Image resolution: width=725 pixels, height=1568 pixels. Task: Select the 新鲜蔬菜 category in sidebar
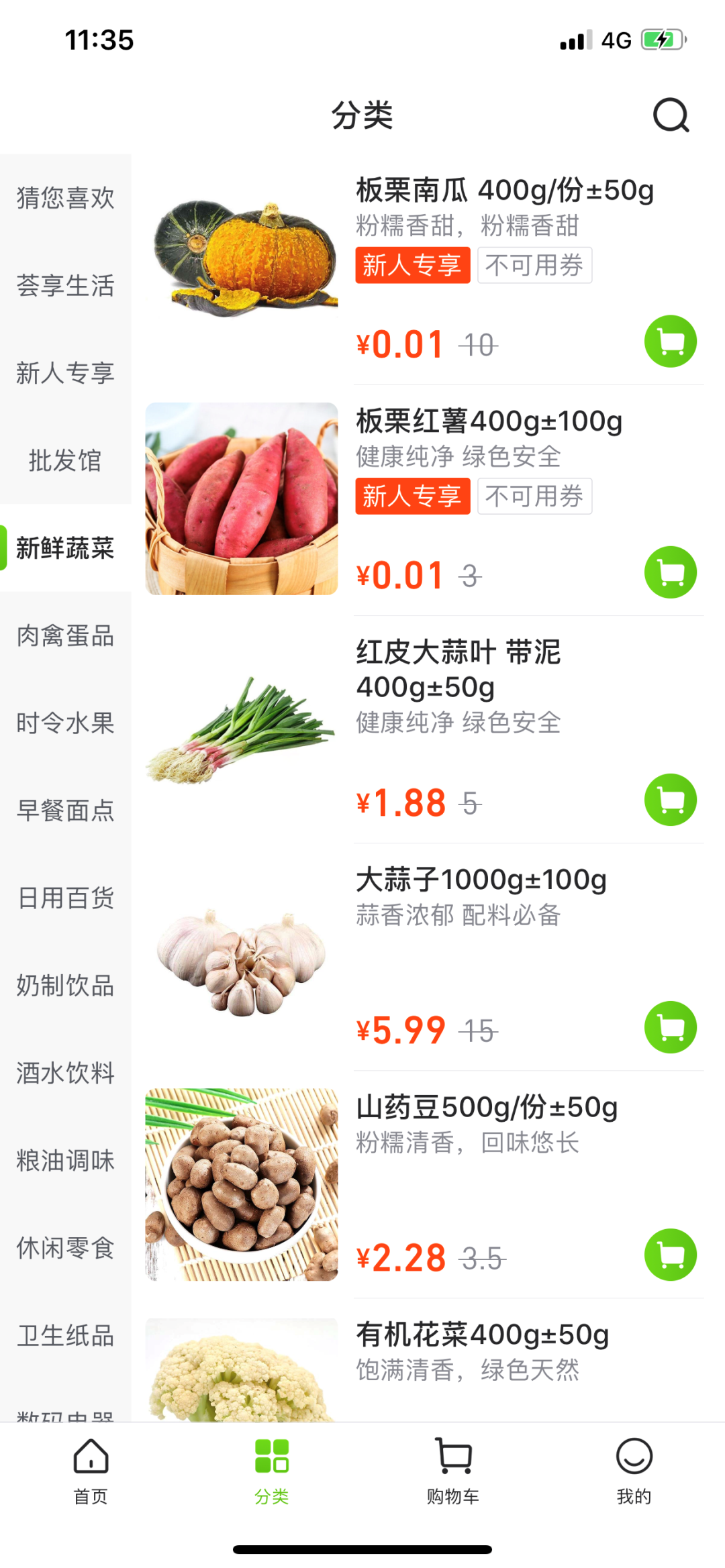[x=65, y=548]
